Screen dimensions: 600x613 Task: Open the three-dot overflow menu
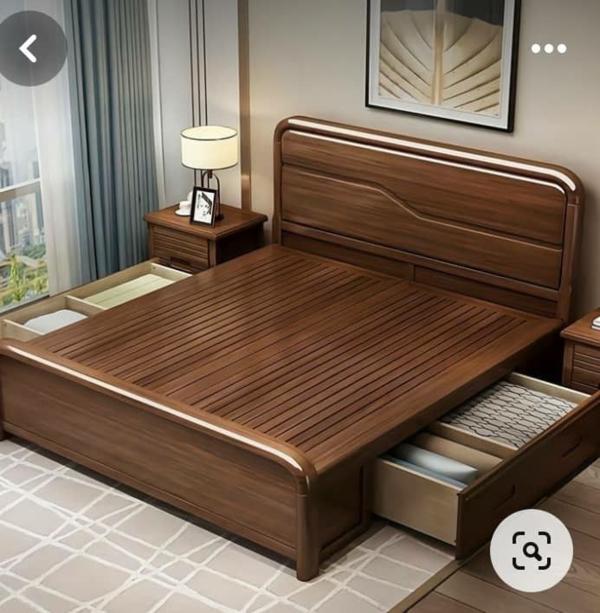(548, 48)
